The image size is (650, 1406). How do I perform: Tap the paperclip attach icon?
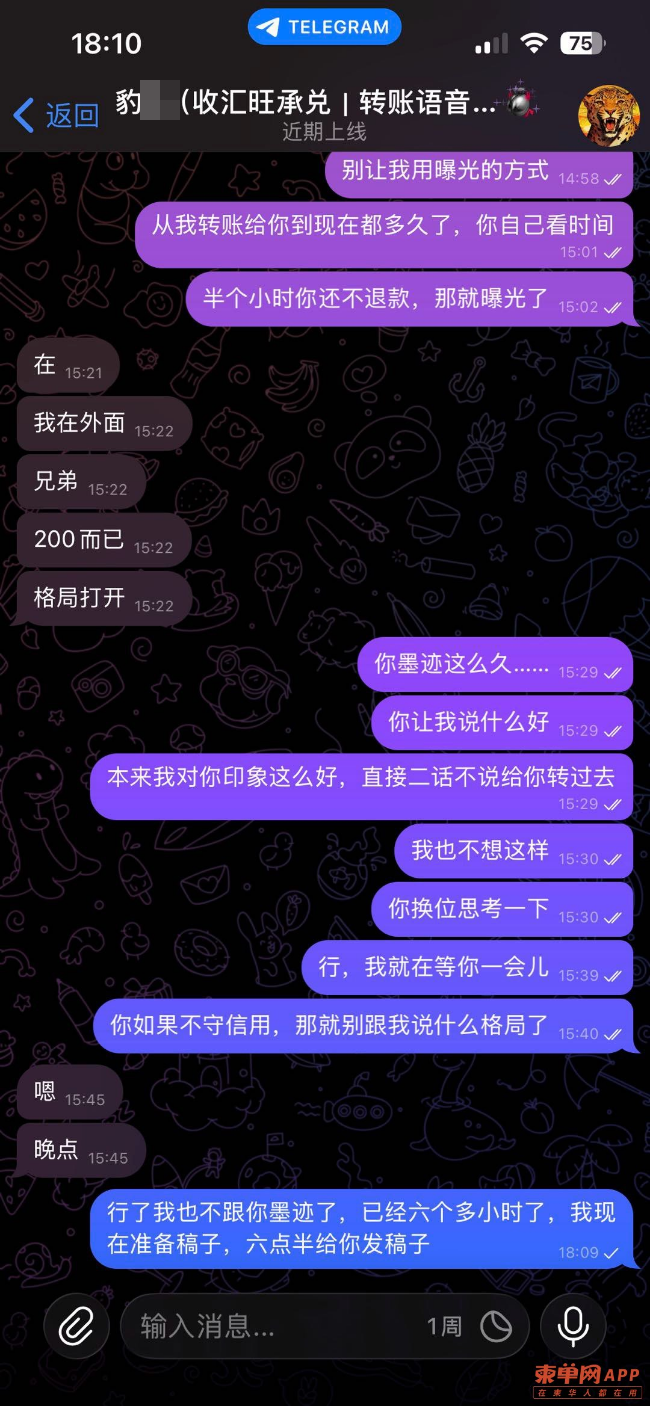[x=76, y=1326]
